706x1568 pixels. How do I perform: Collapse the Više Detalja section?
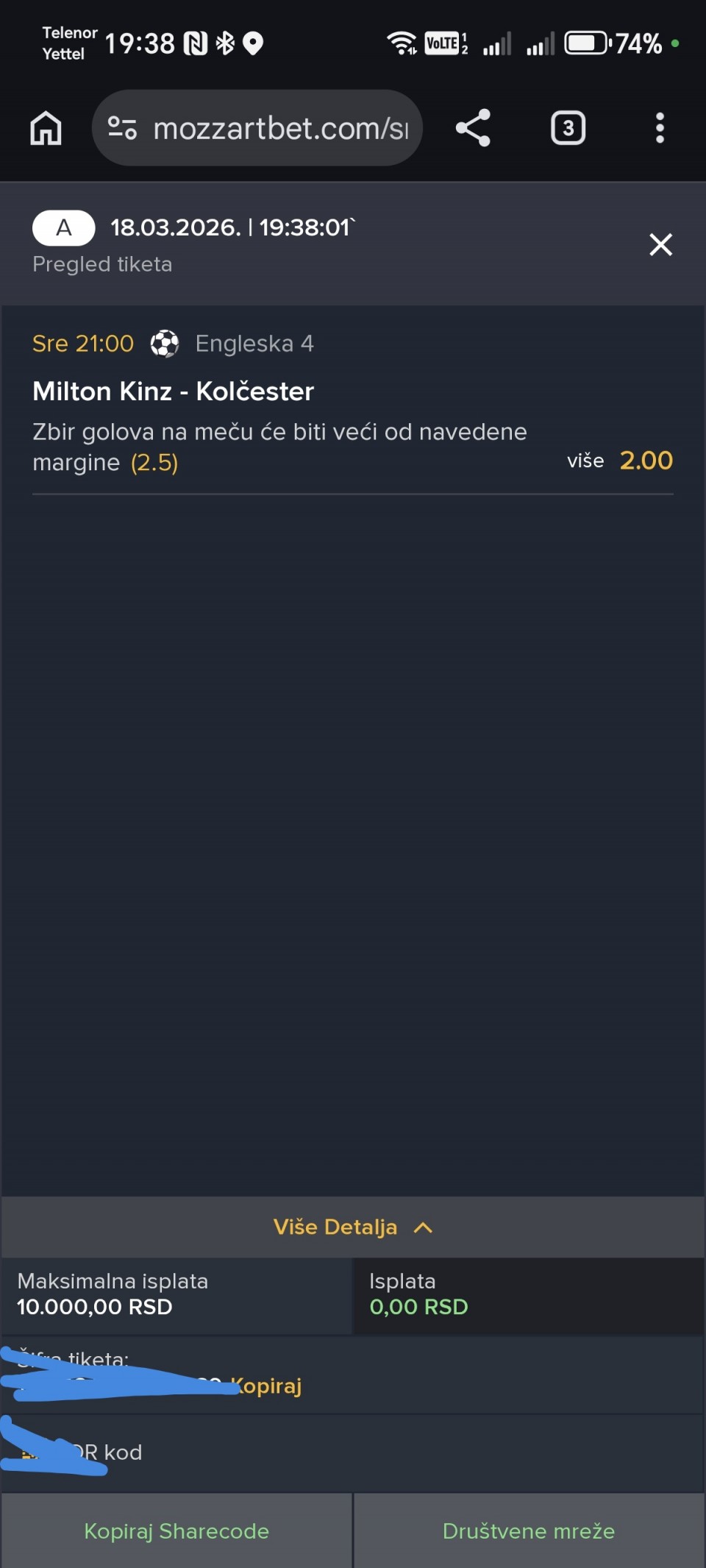[x=353, y=1227]
